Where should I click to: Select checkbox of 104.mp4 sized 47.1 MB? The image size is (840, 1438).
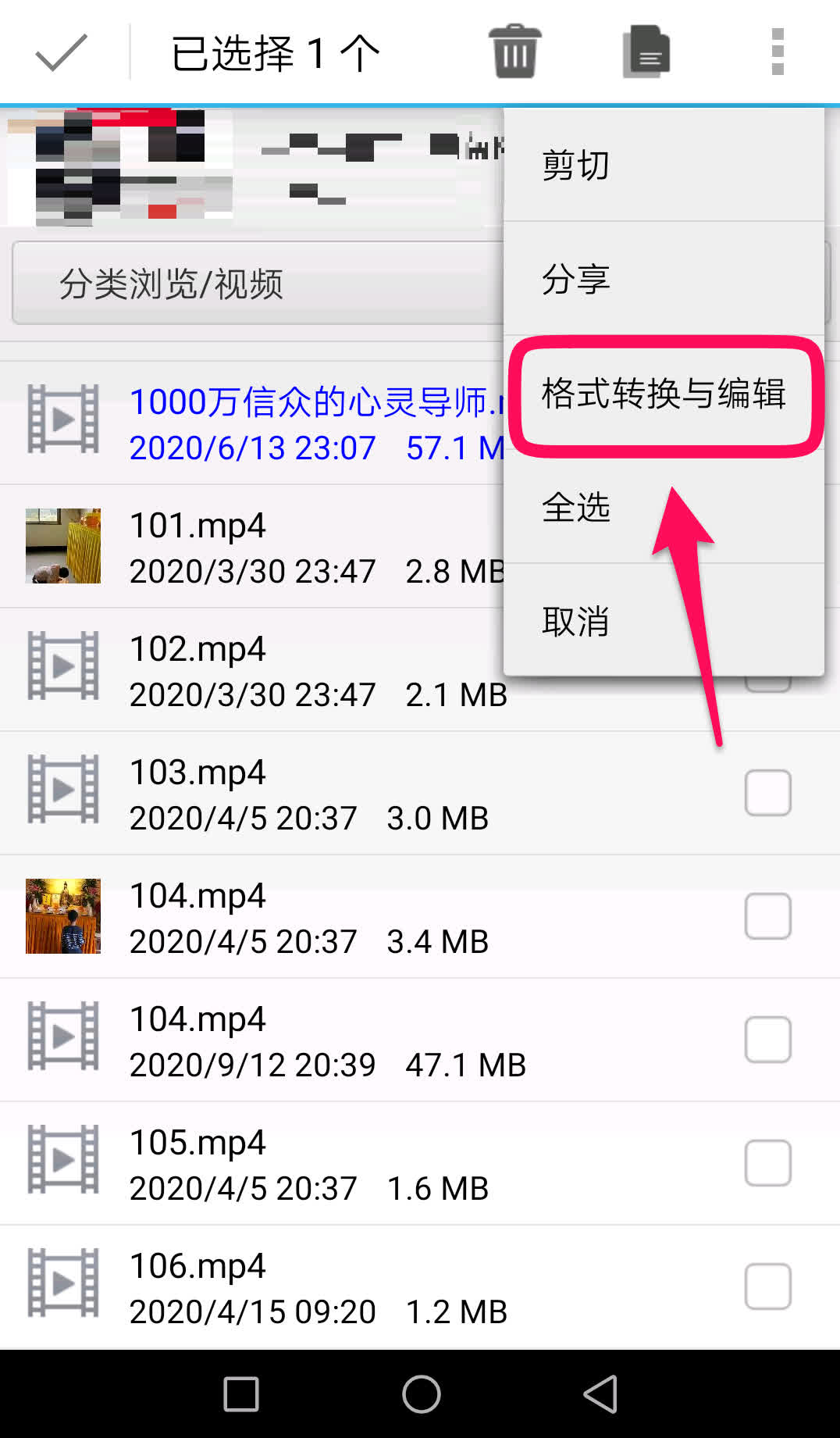767,1040
